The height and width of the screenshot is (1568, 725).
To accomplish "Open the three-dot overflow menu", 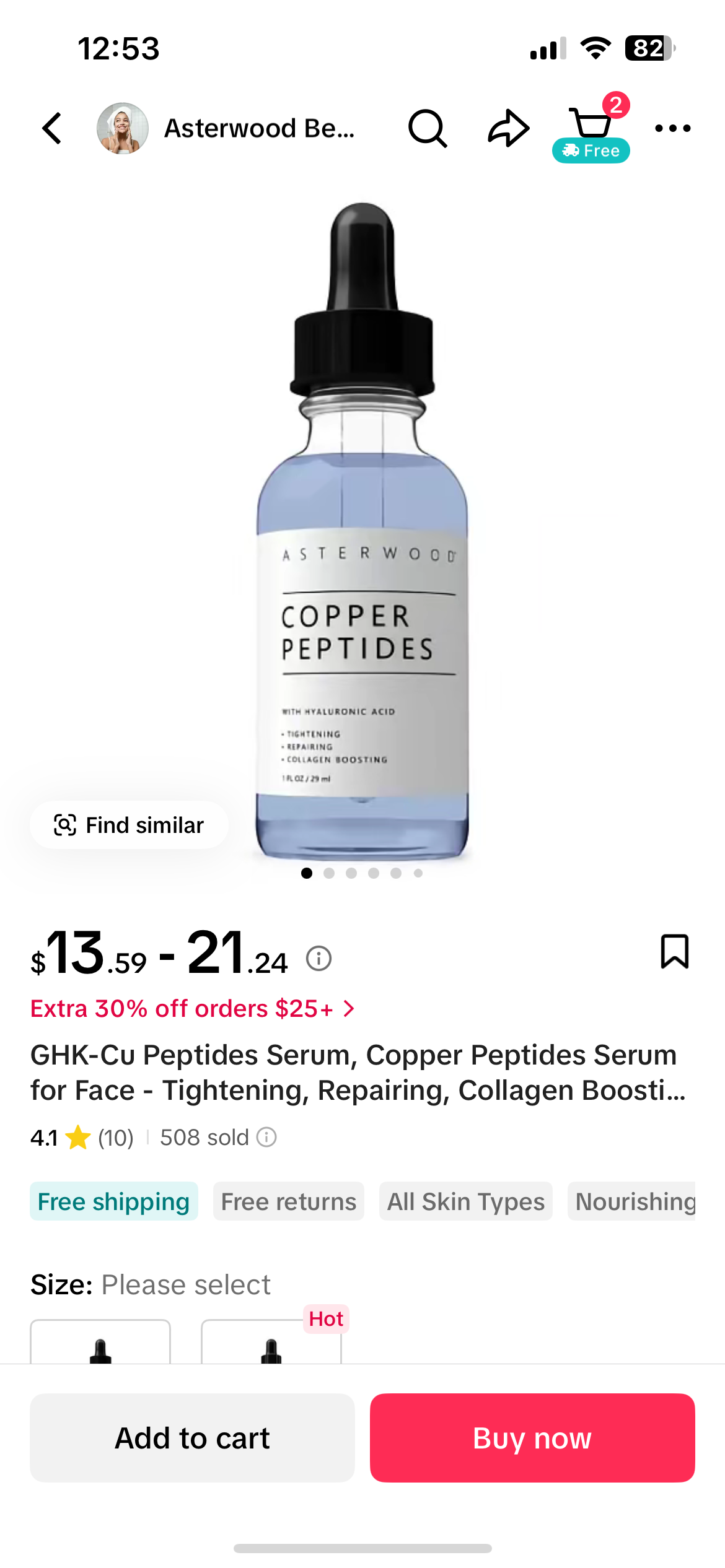I will tap(672, 128).
